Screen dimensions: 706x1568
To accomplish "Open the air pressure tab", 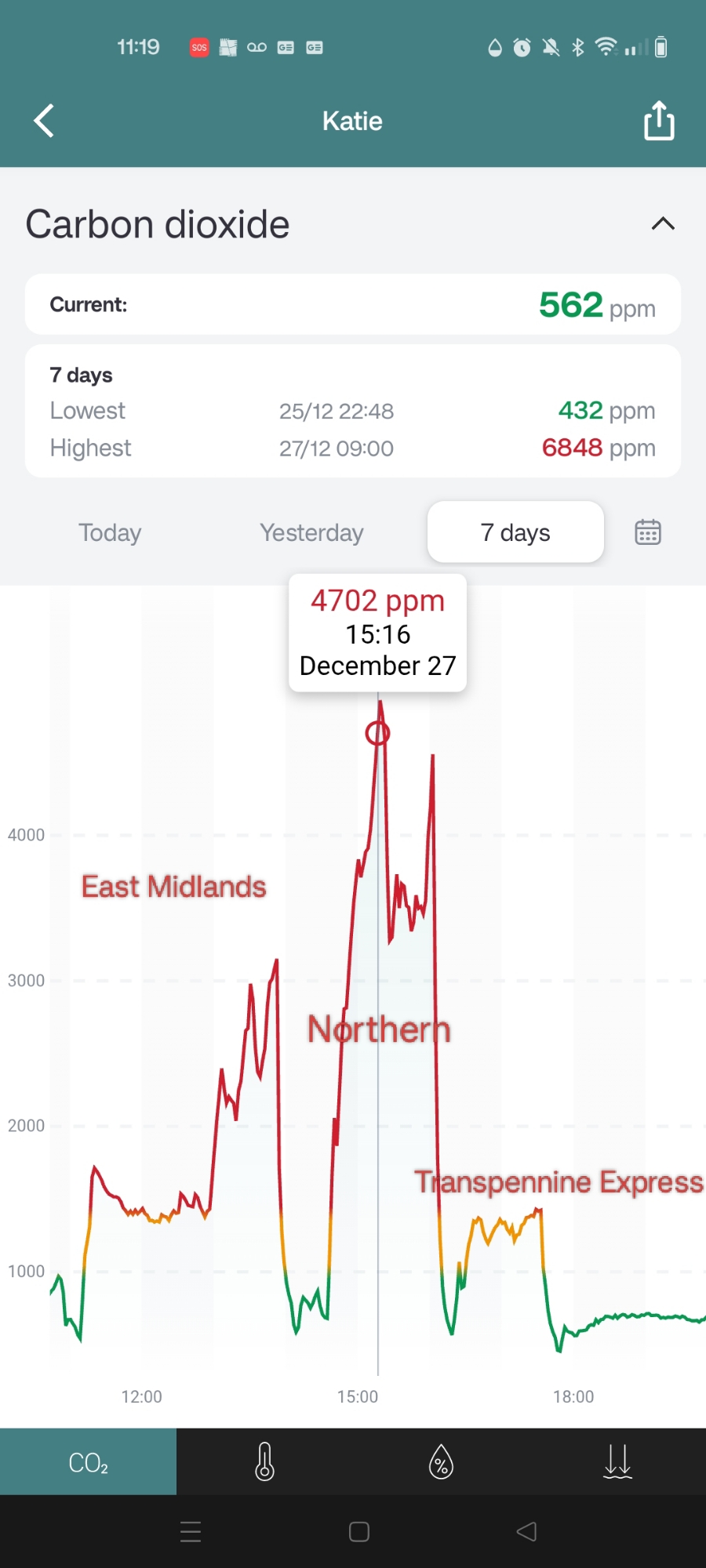I will pyautogui.click(x=617, y=1461).
